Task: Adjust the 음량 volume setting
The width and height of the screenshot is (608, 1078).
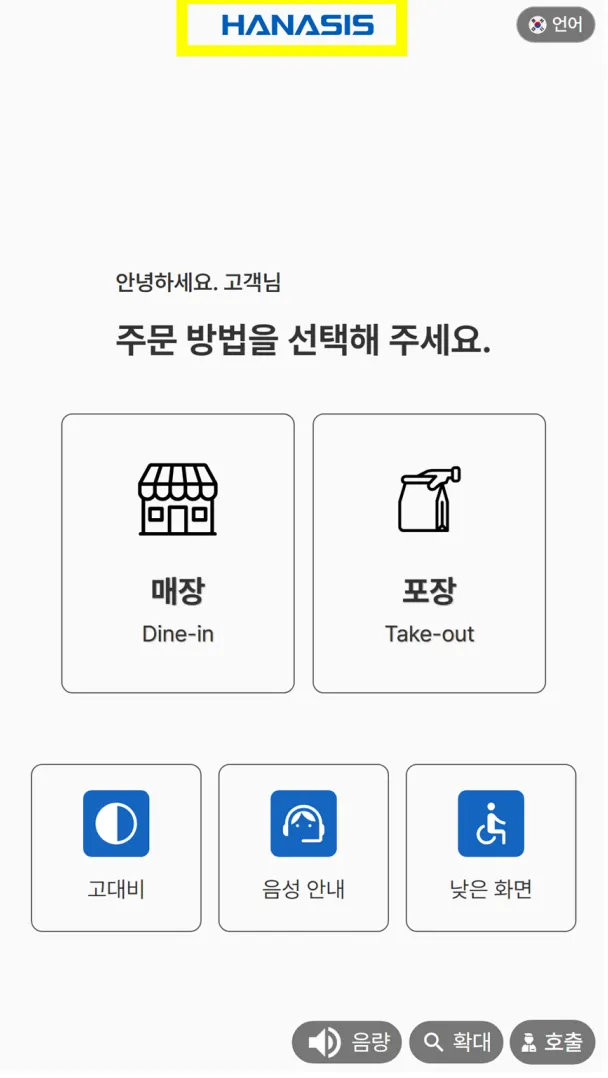Action: click(x=347, y=1043)
